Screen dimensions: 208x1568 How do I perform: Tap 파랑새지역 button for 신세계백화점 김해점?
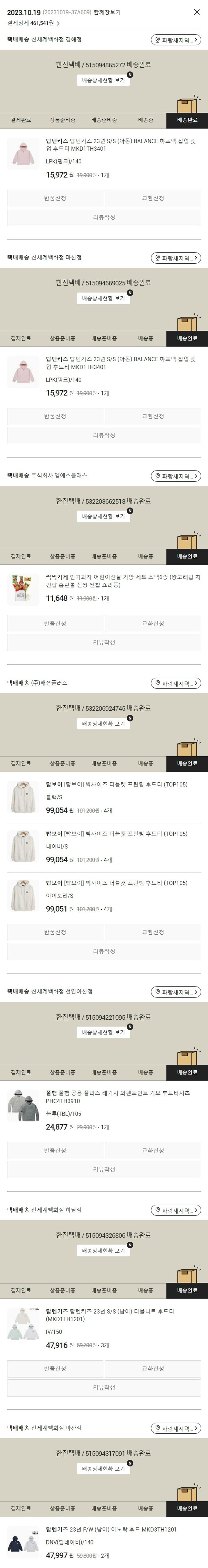click(176, 40)
